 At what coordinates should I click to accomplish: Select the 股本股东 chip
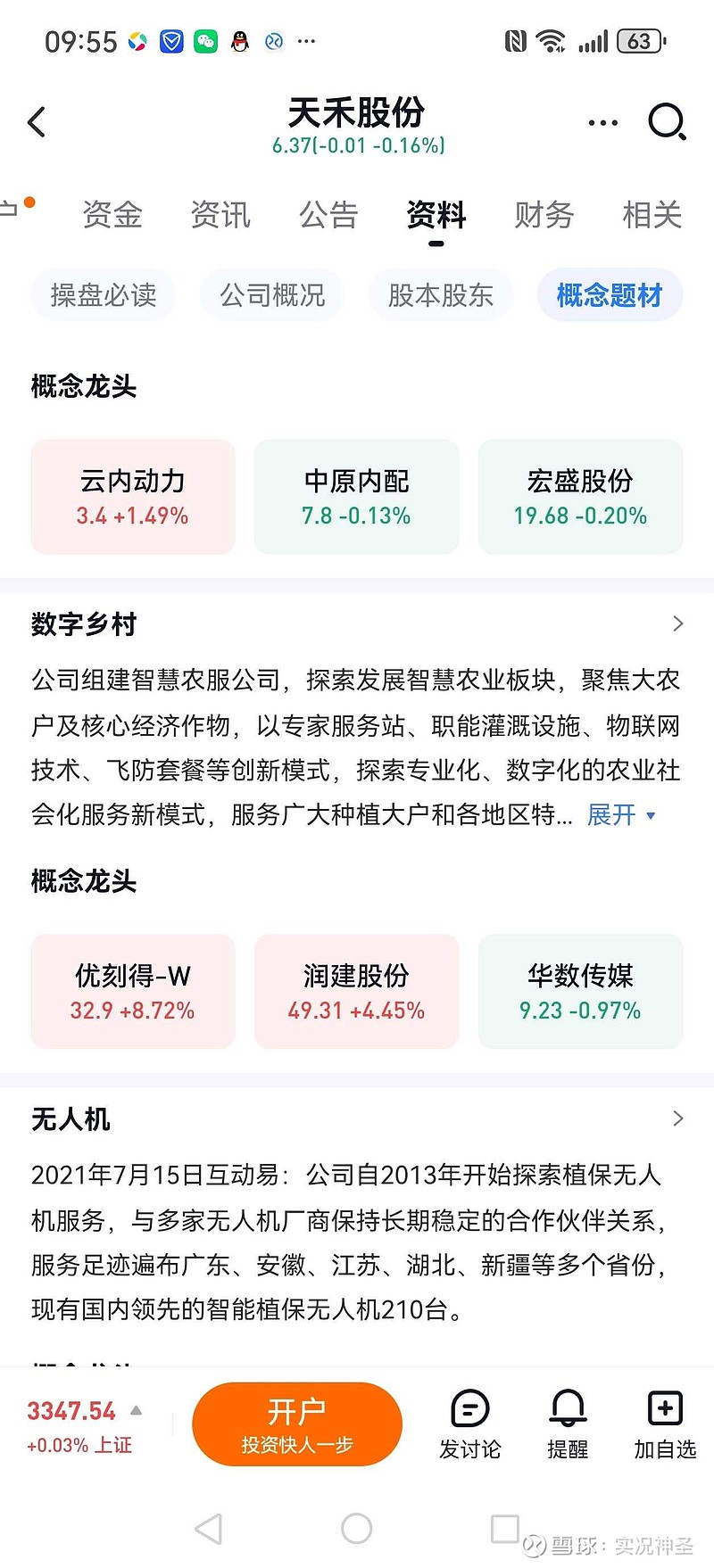(x=441, y=294)
